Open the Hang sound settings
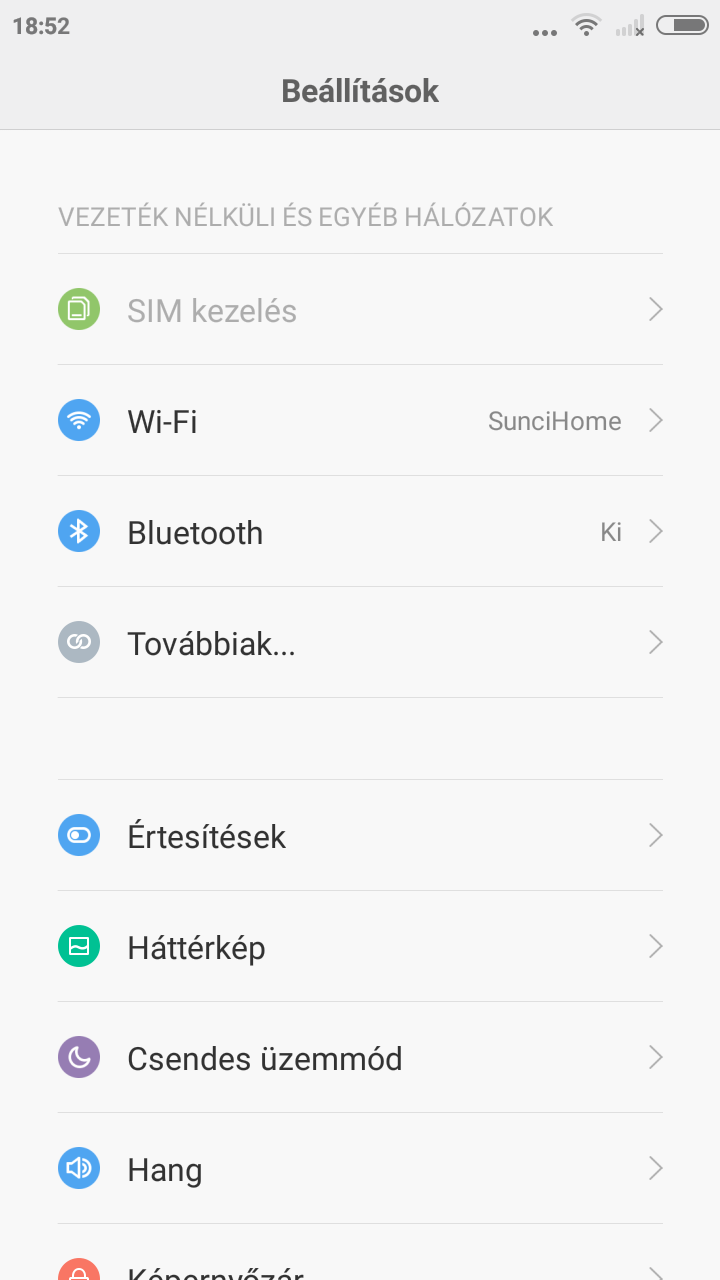Viewport: 720px width, 1280px height. point(360,1169)
